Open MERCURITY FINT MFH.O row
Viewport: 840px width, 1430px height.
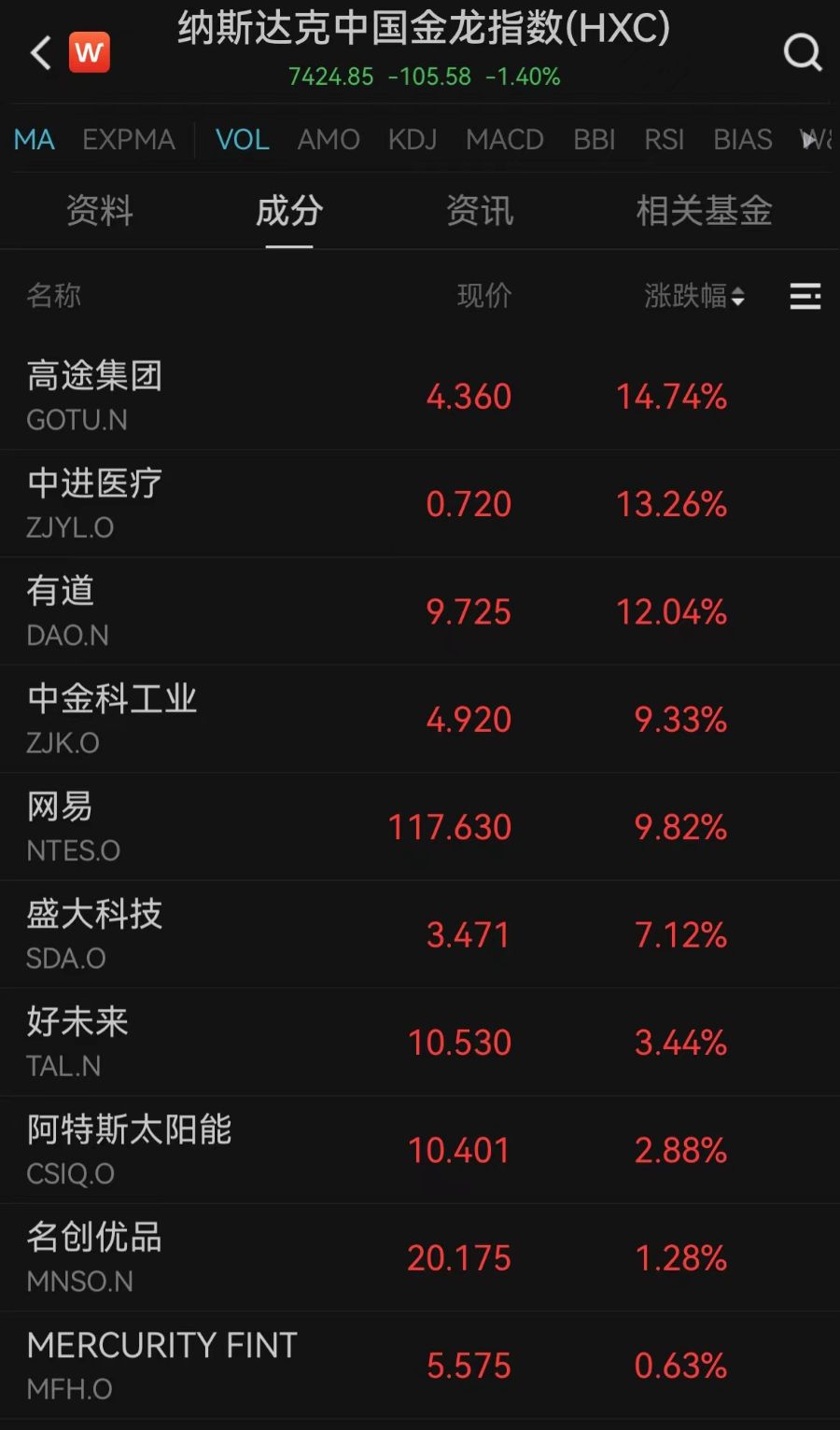420,1366
